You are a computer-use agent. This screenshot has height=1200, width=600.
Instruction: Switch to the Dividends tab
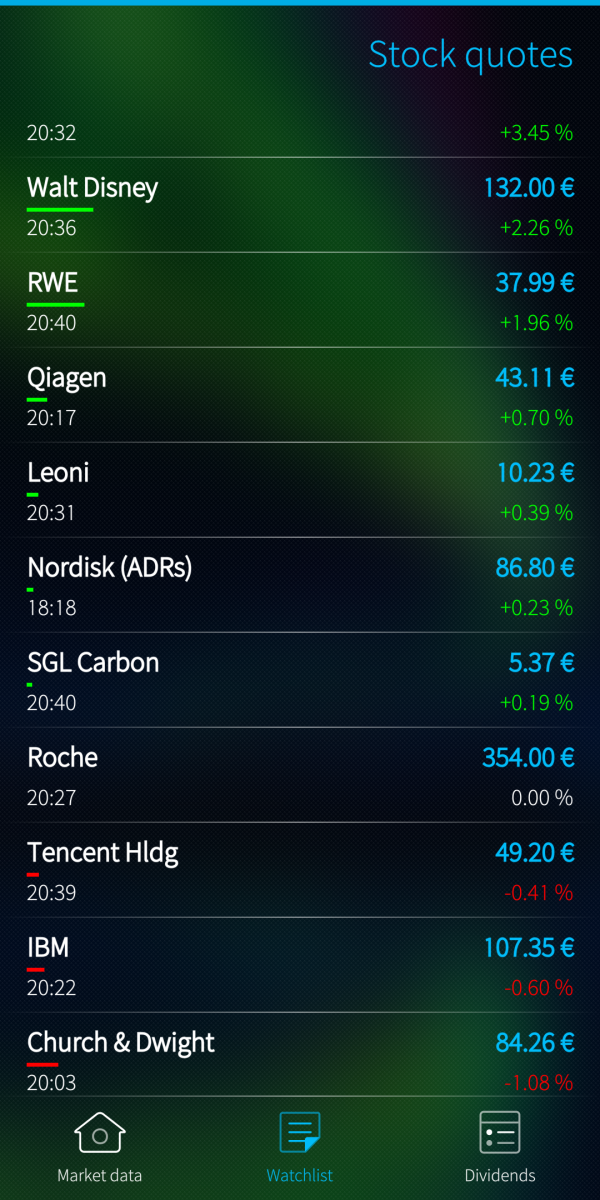pos(500,1148)
